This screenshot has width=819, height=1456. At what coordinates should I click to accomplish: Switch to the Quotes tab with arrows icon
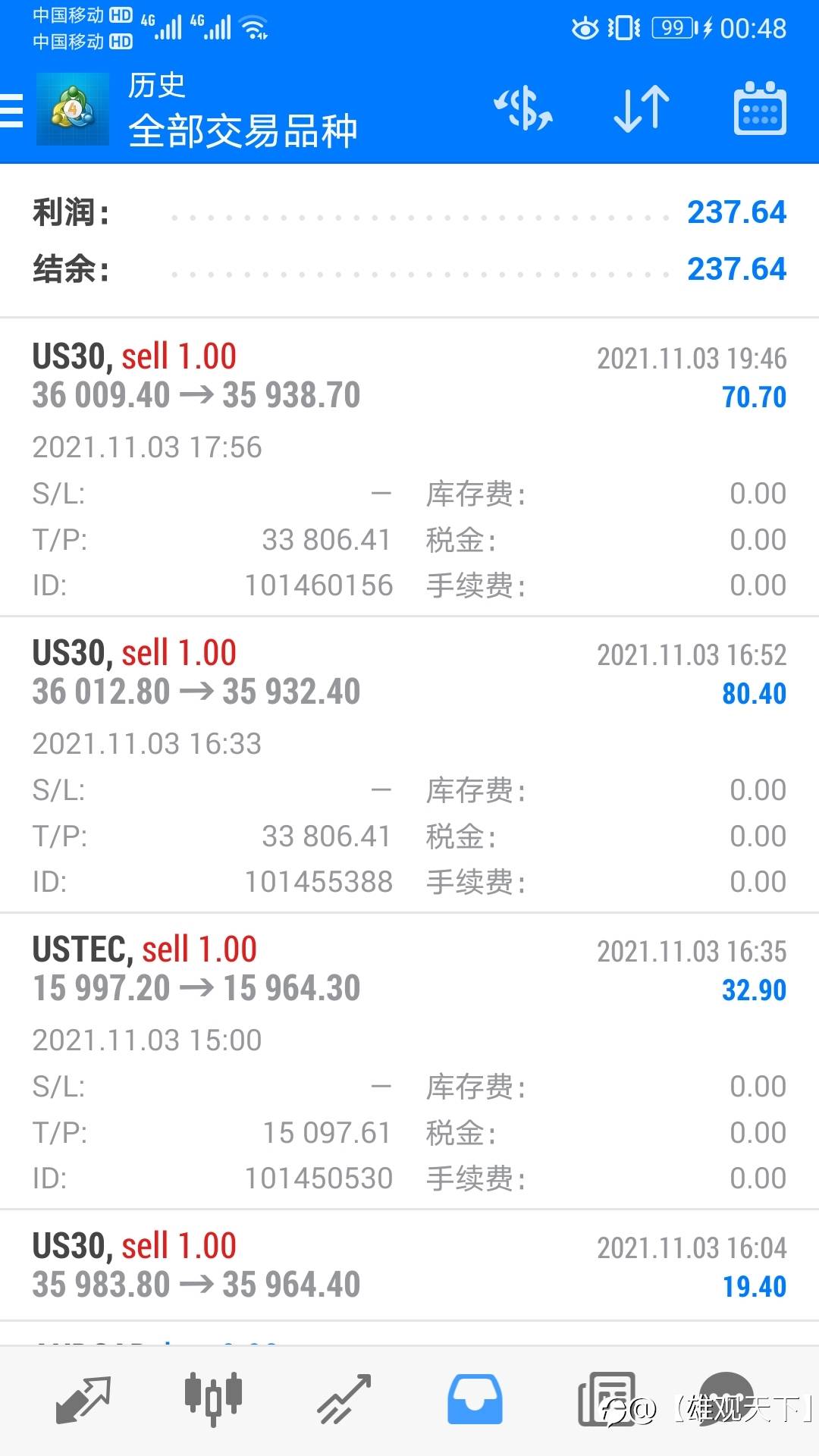pos(83,1400)
